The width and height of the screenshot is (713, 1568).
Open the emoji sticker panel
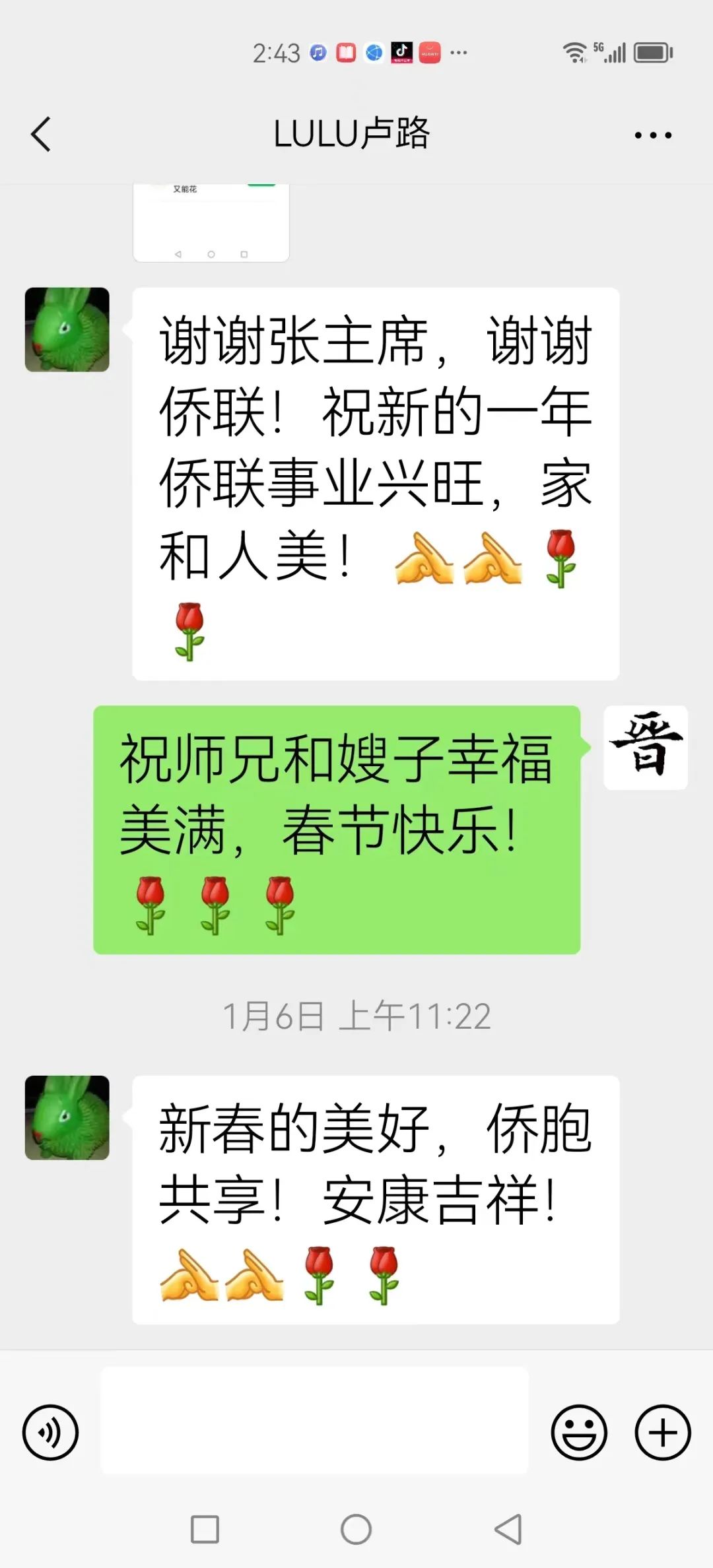tap(578, 1433)
